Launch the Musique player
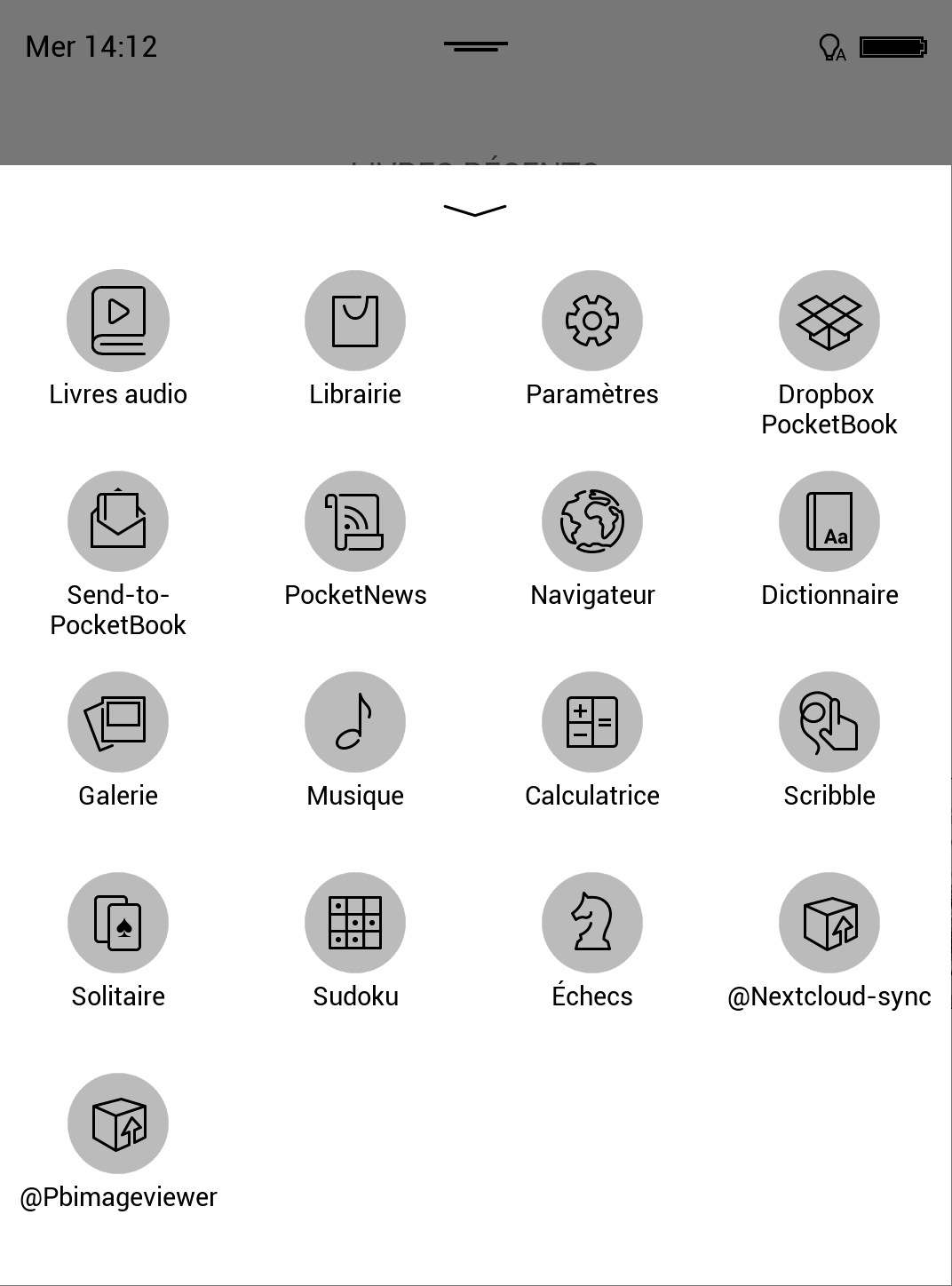This screenshot has width=952, height=1286. click(355, 722)
